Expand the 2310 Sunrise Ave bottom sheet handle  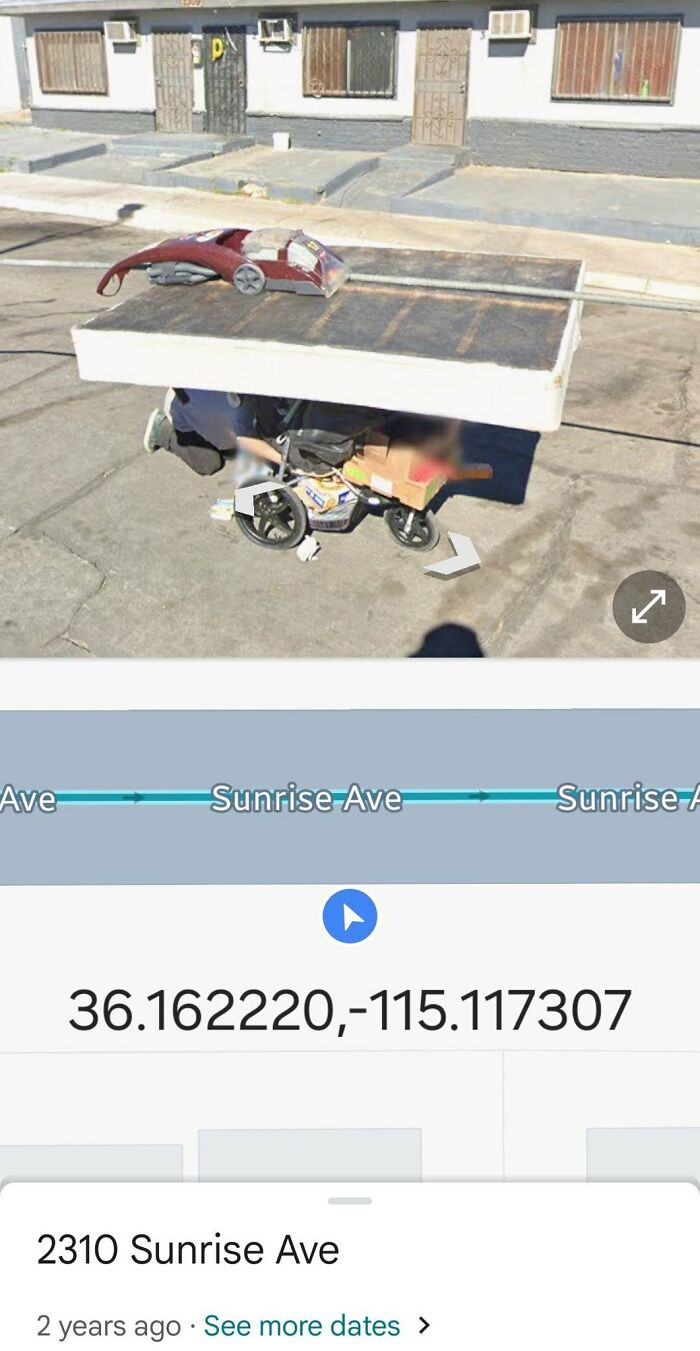point(350,1201)
